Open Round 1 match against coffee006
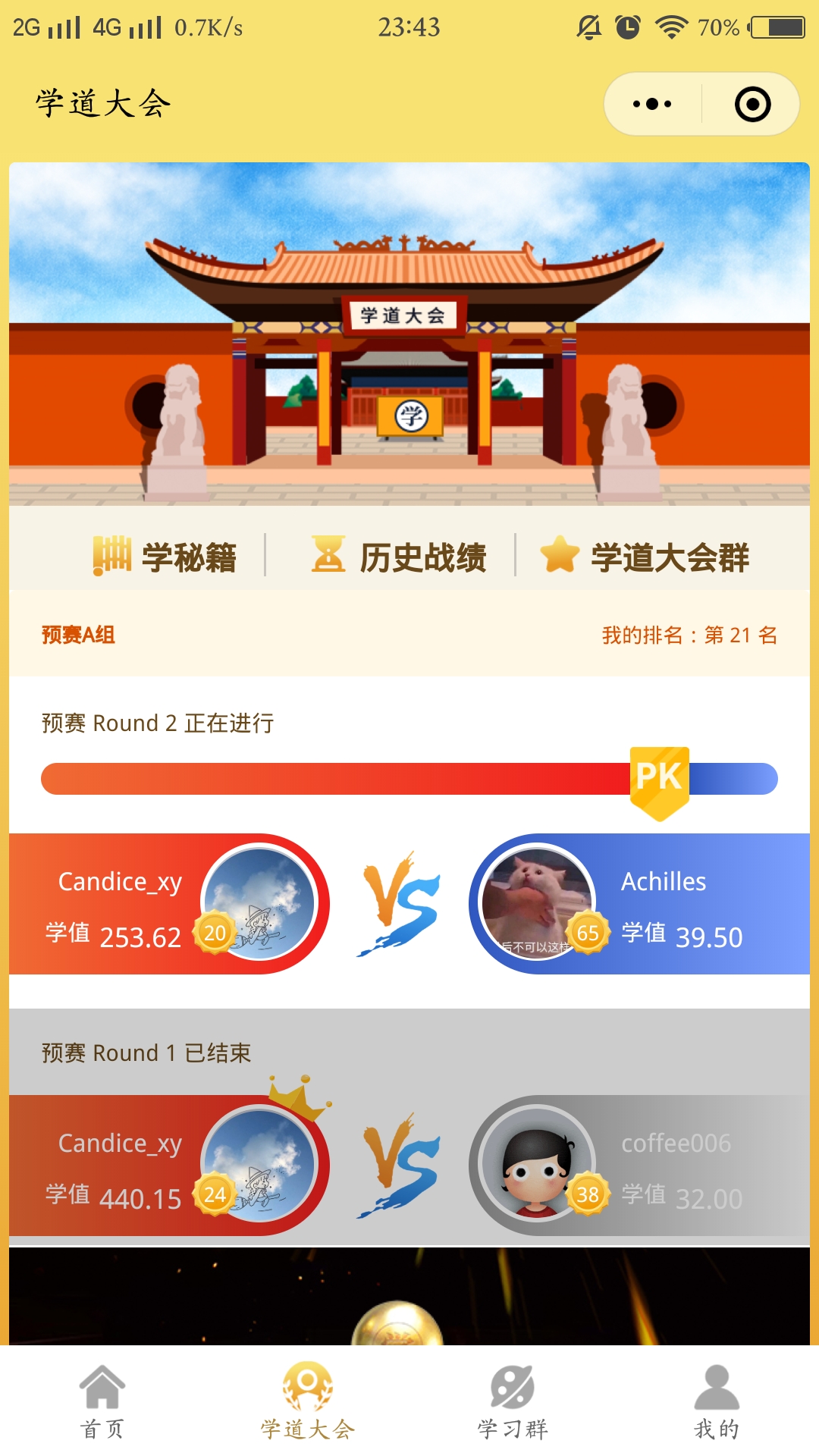The image size is (819, 1456). [x=409, y=1165]
